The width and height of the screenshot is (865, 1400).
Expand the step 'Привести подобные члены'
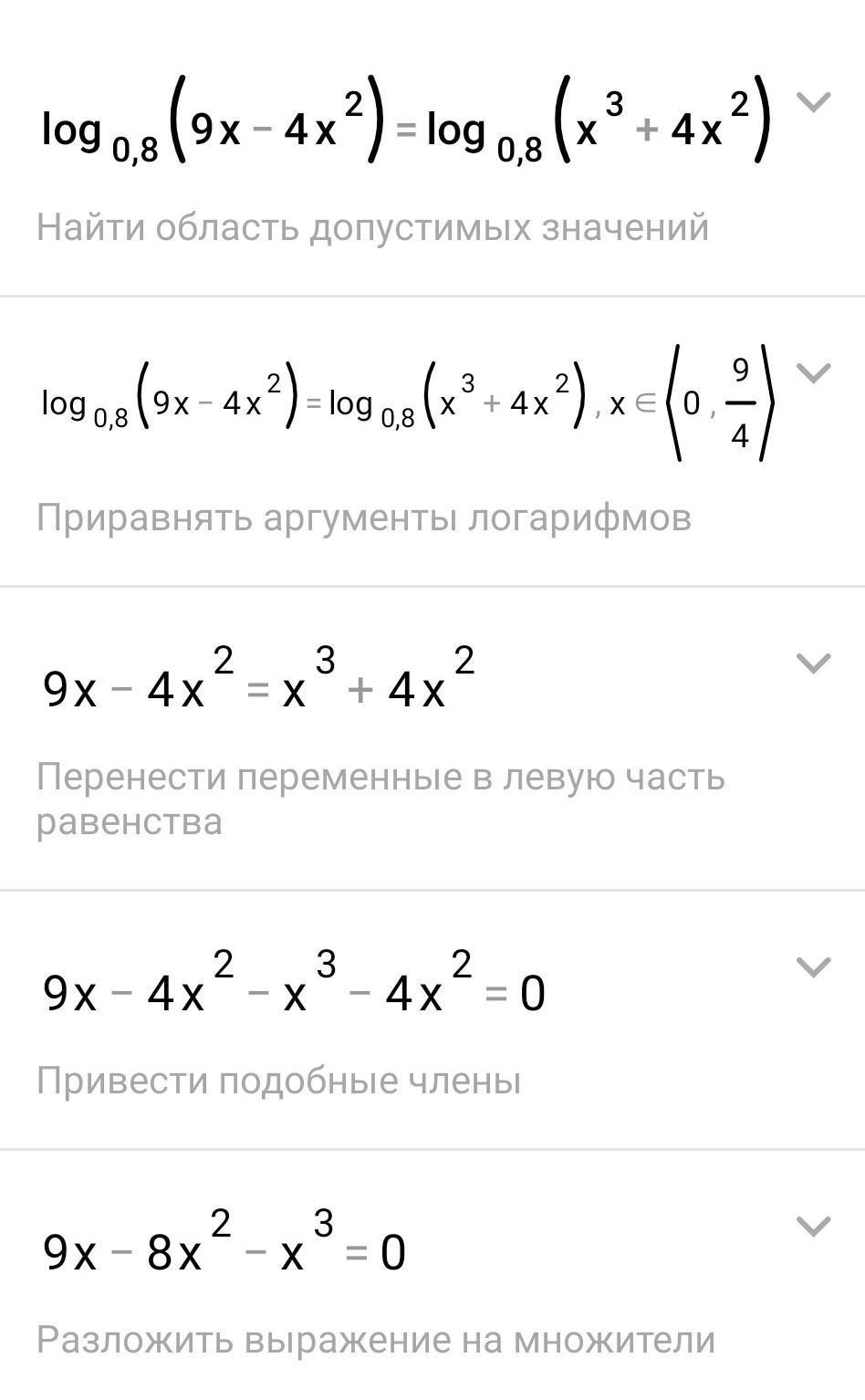[x=813, y=966]
